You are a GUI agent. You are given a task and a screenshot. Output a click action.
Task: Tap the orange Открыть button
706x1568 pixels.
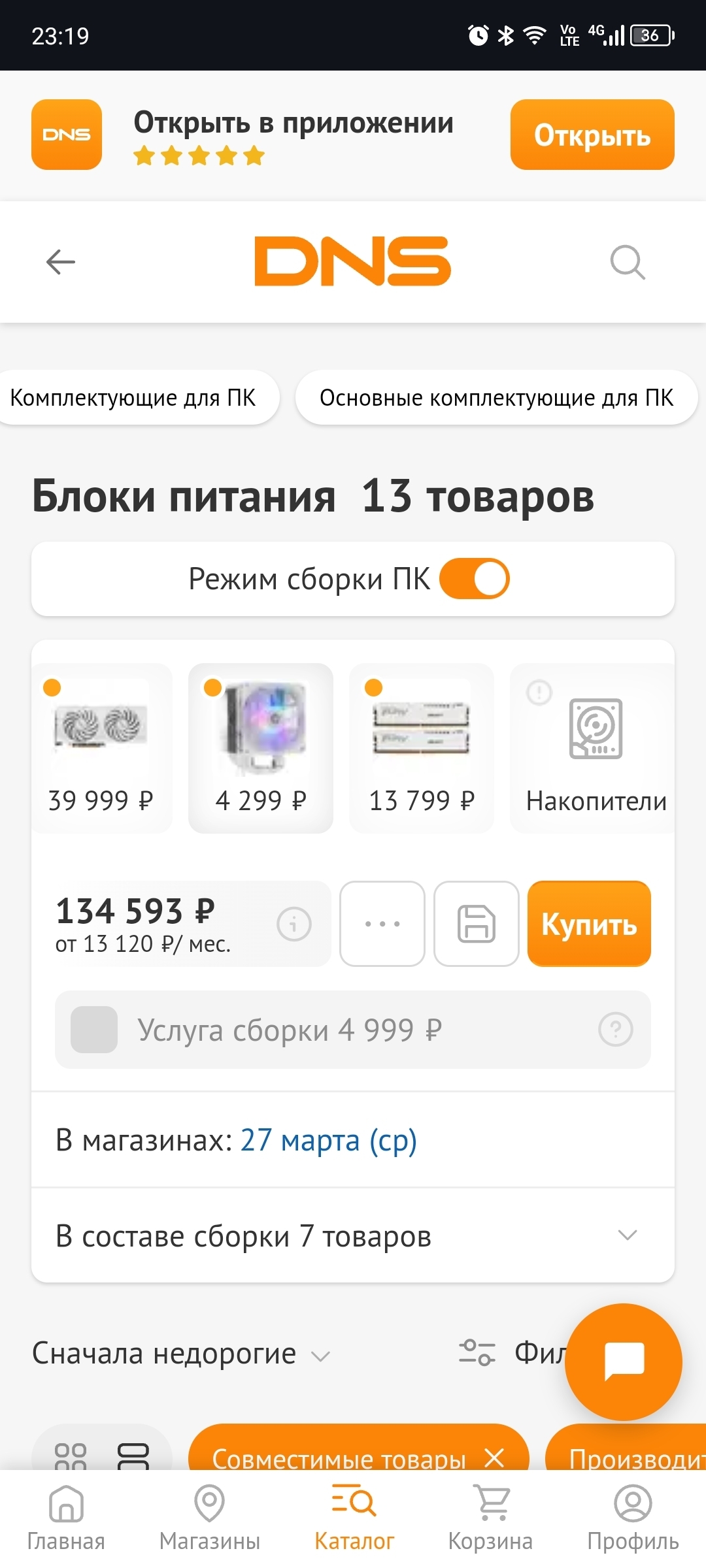coord(592,135)
